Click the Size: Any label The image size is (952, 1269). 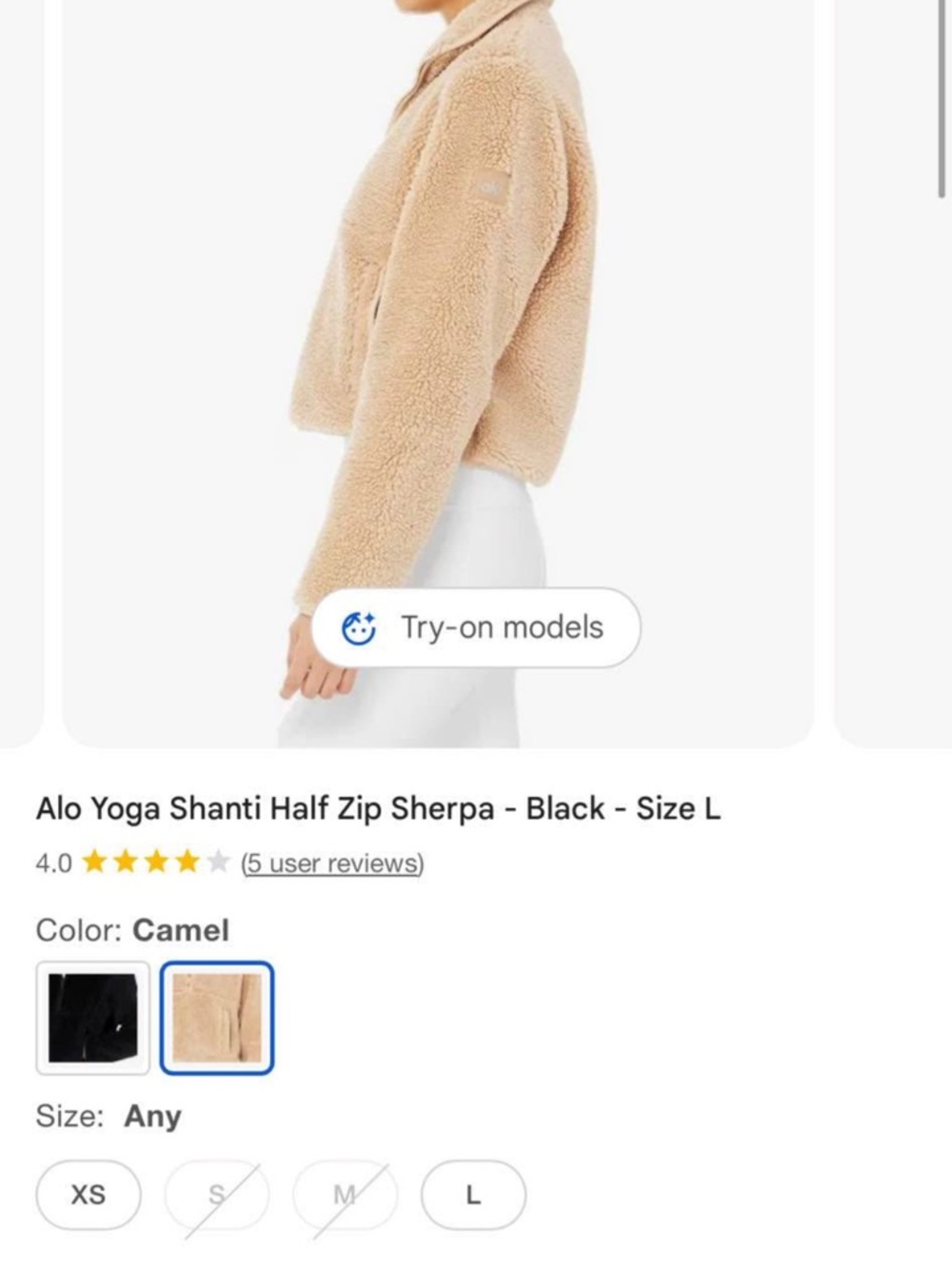107,1116
